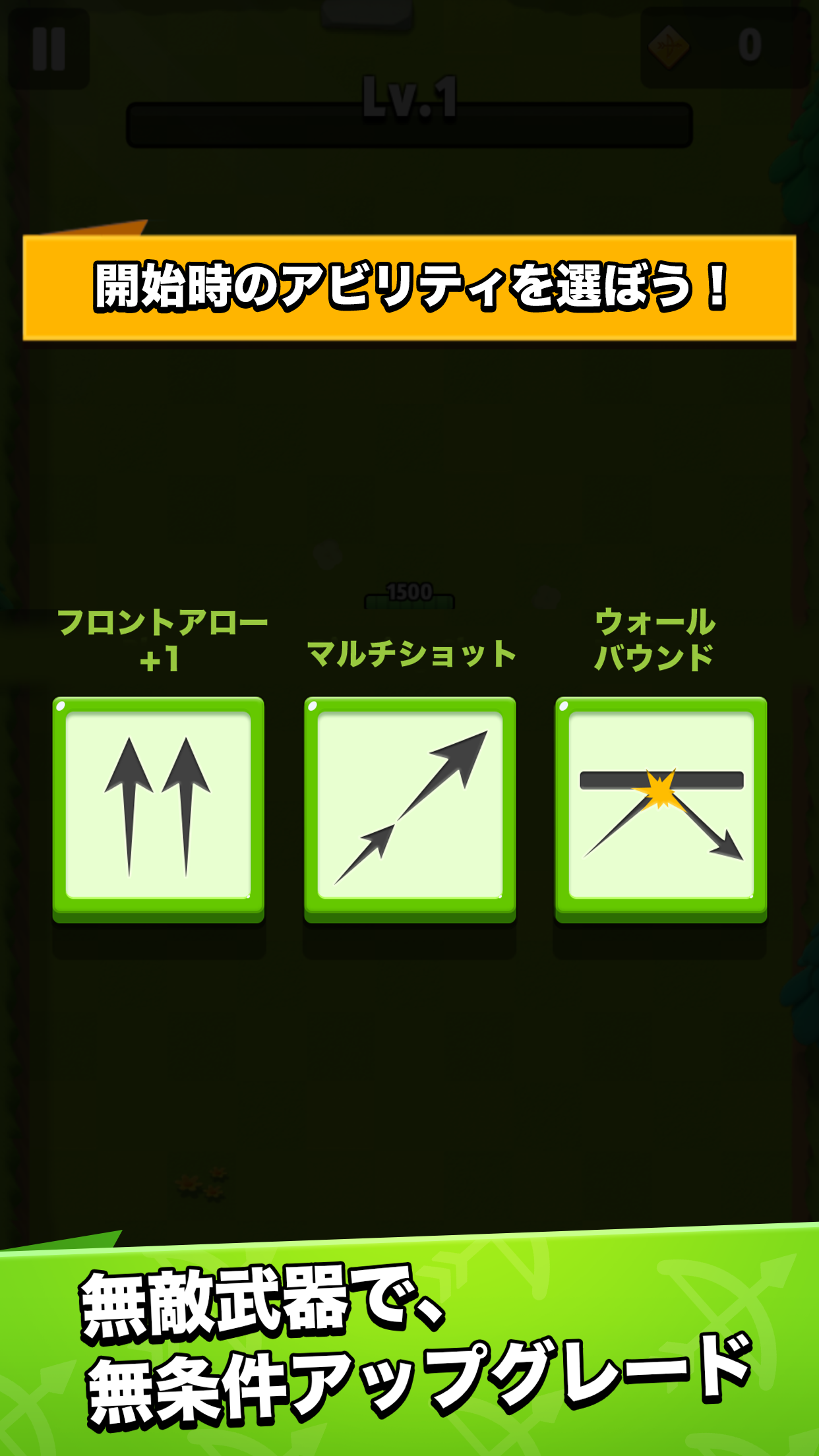Click the upward twin arrows inside the first card

158,808
